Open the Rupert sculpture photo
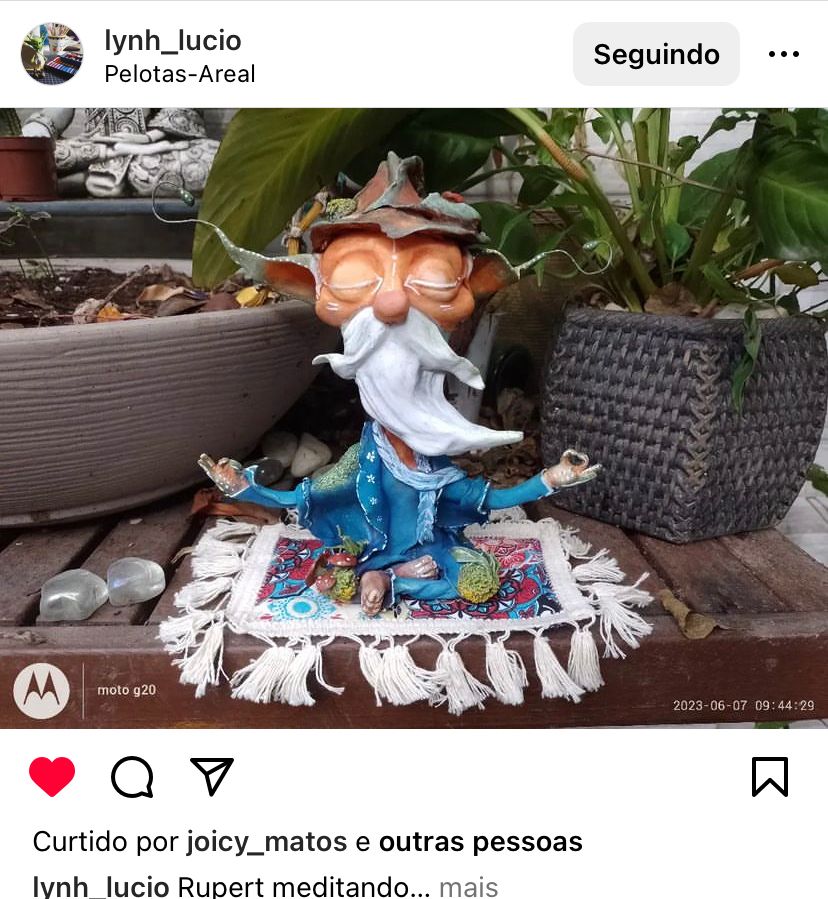828x899 pixels. point(414,418)
